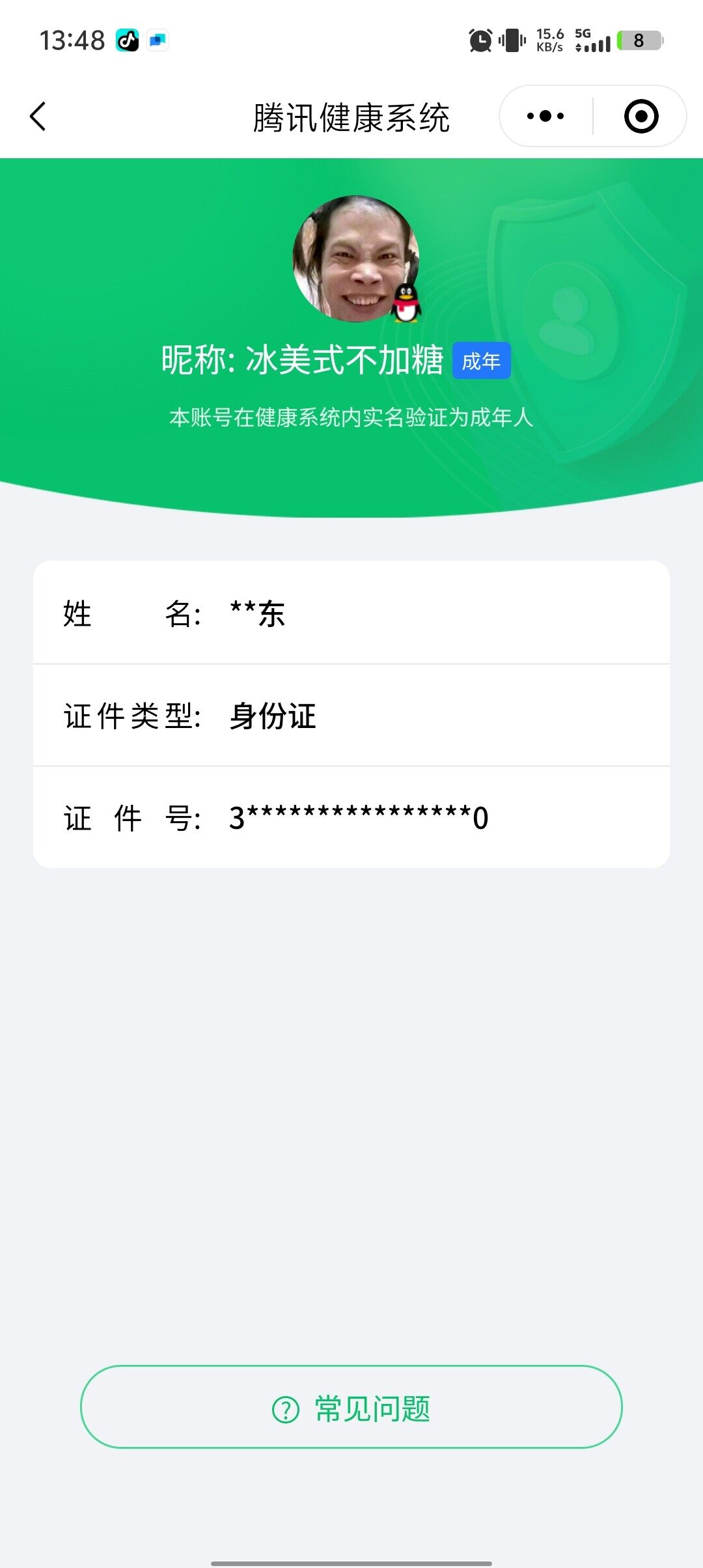Tap the battery indicator showing 8
The height and width of the screenshot is (1568, 703).
(x=639, y=40)
